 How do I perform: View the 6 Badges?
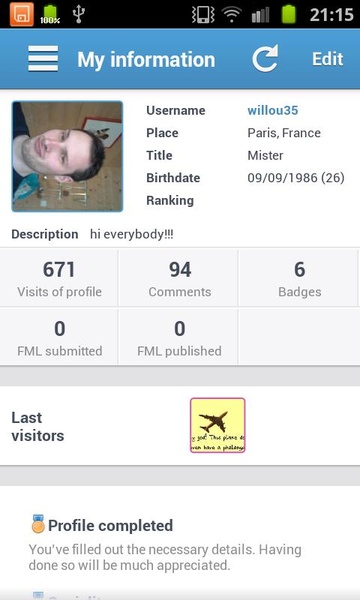[x=300, y=278]
